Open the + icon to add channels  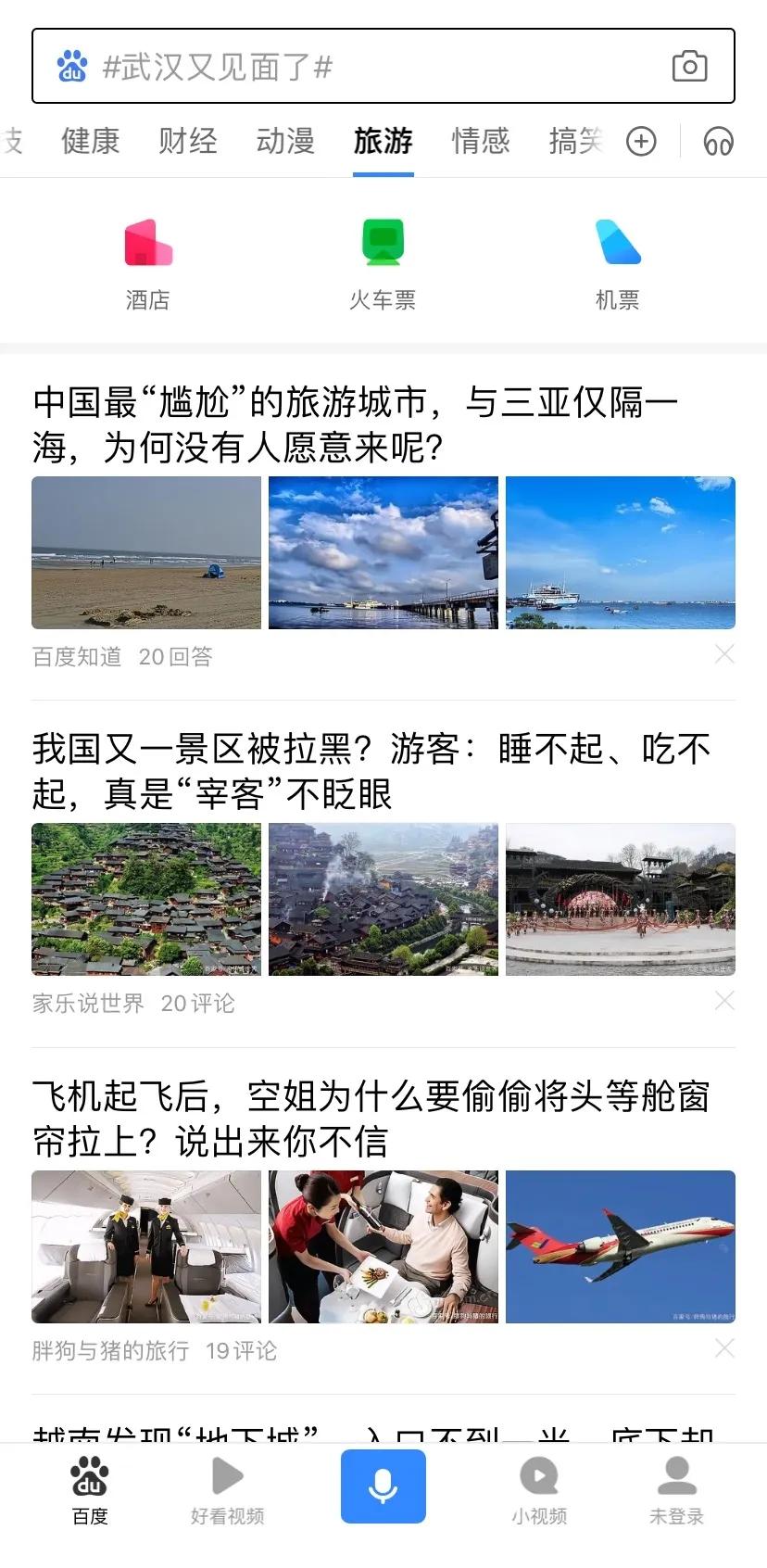[x=641, y=141]
